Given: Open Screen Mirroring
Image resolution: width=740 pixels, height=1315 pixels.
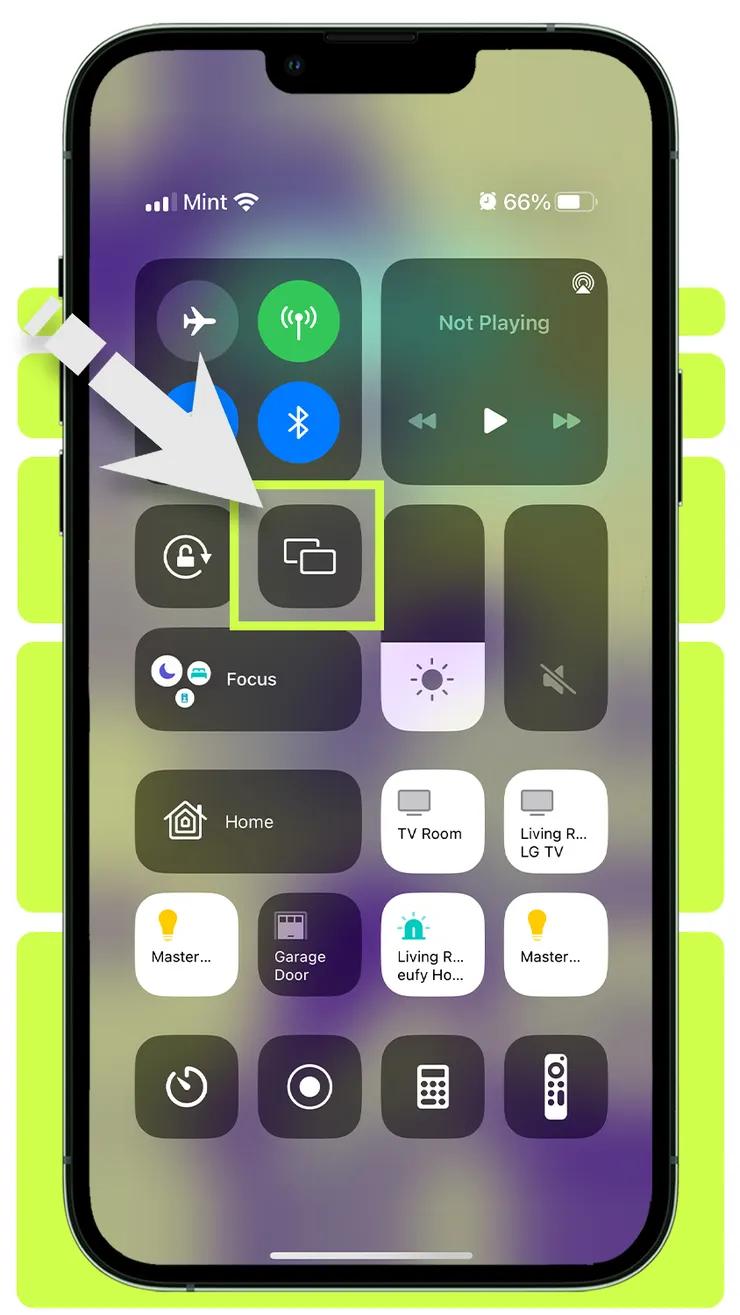Looking at the screenshot, I should (x=309, y=556).
